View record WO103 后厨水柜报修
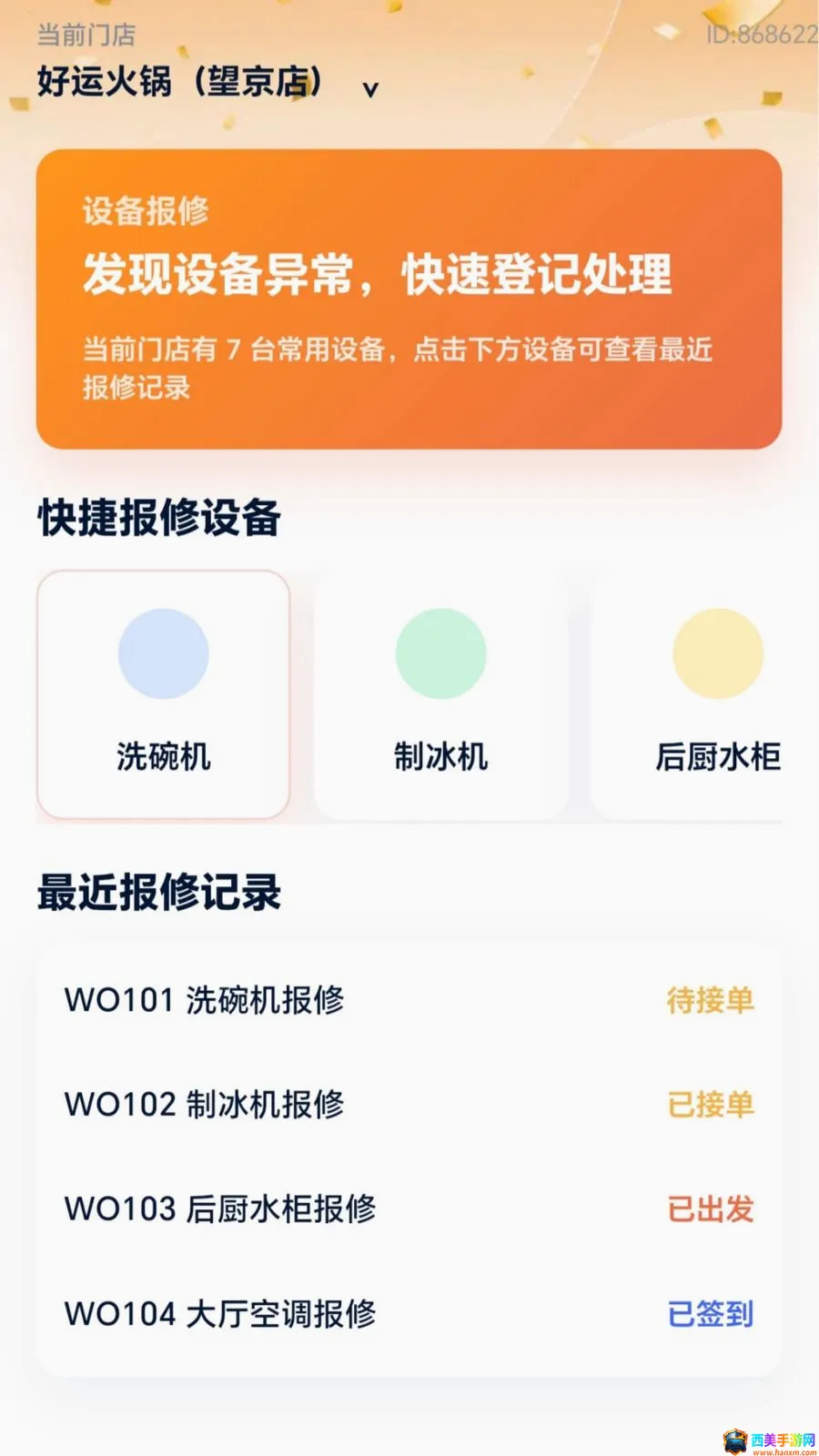 [x=409, y=1209]
